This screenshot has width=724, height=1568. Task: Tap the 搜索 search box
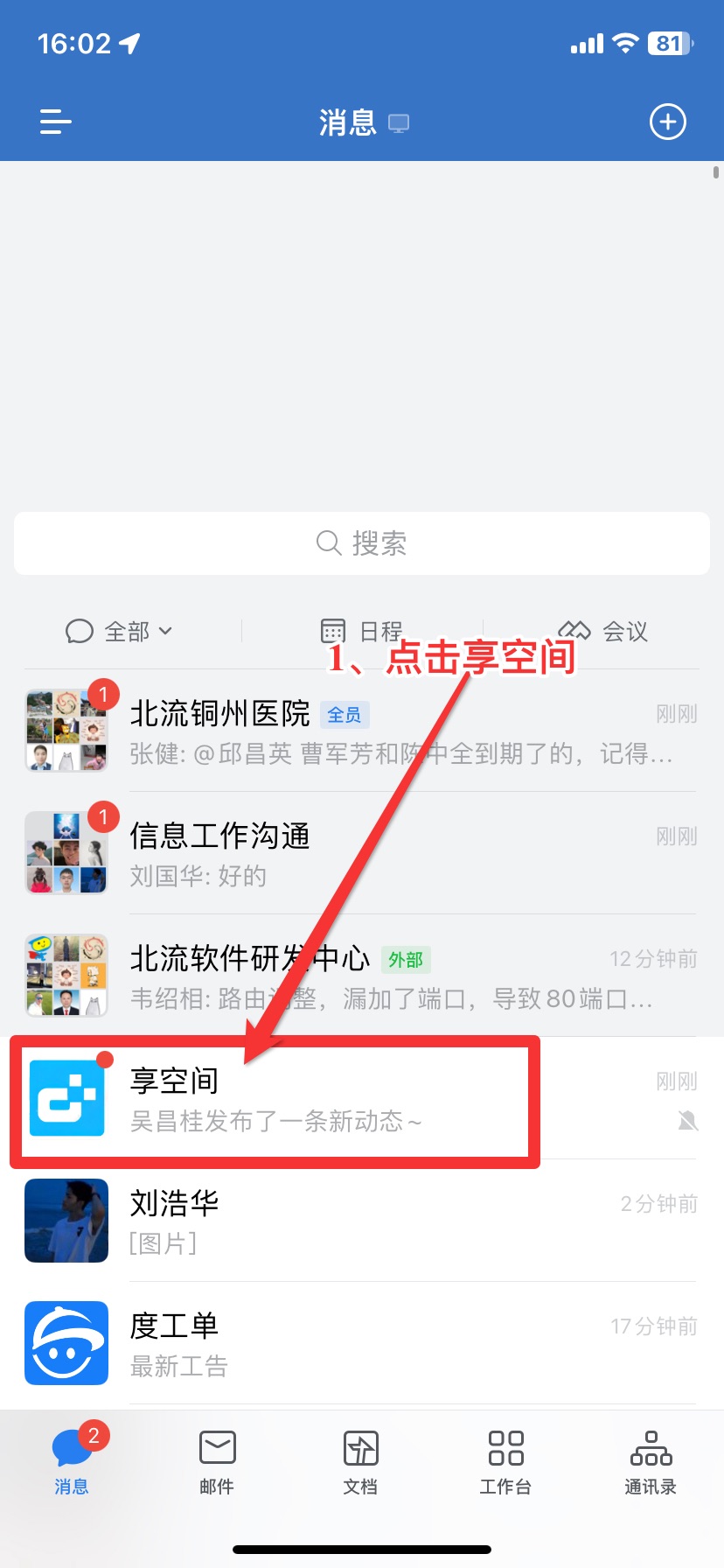(x=362, y=543)
